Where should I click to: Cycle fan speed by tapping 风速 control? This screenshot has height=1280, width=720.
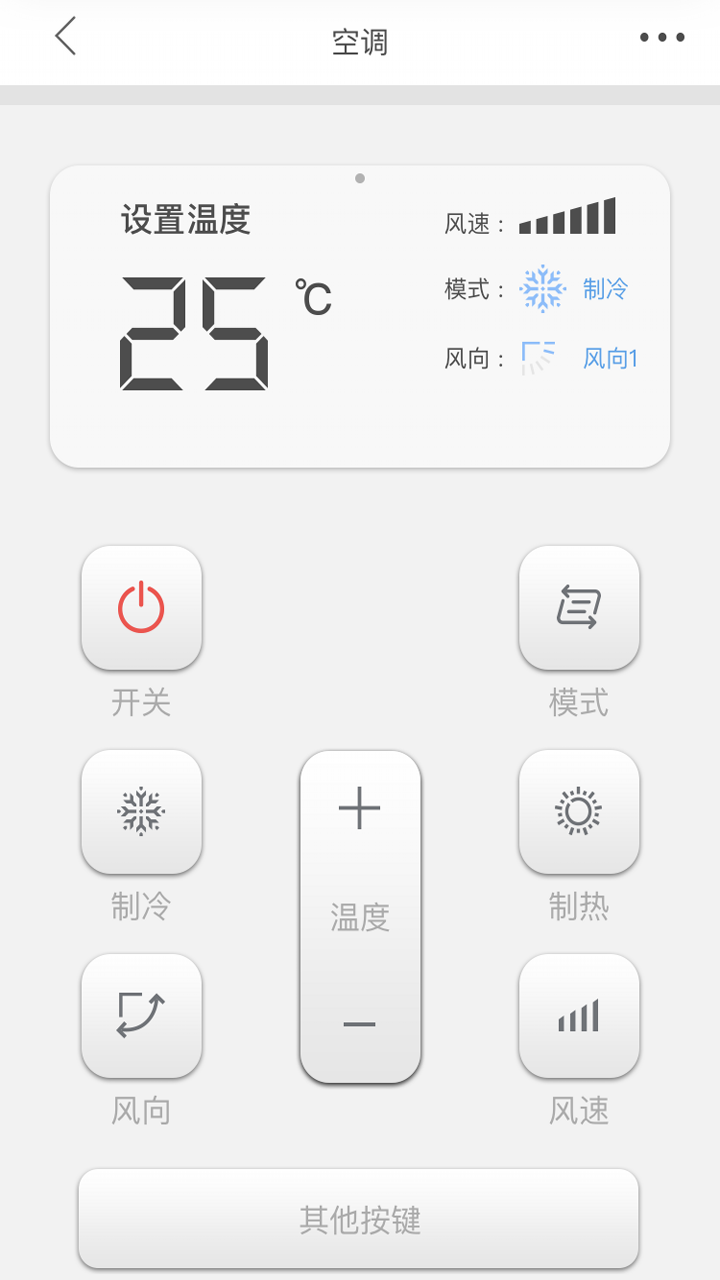[x=579, y=1015]
